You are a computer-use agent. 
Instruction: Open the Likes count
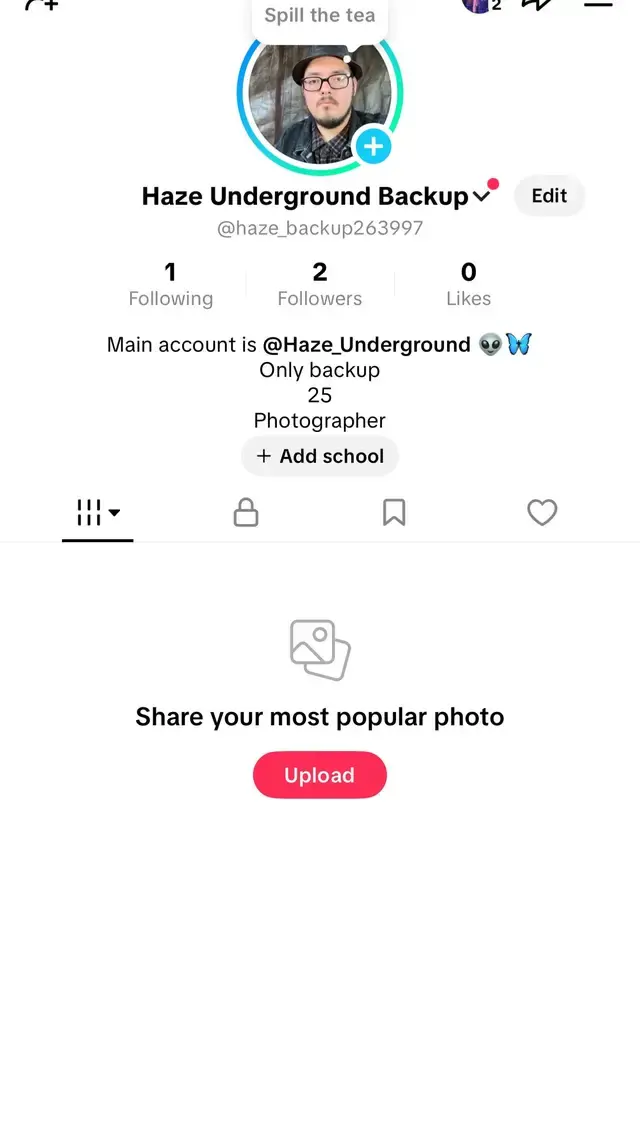468,284
